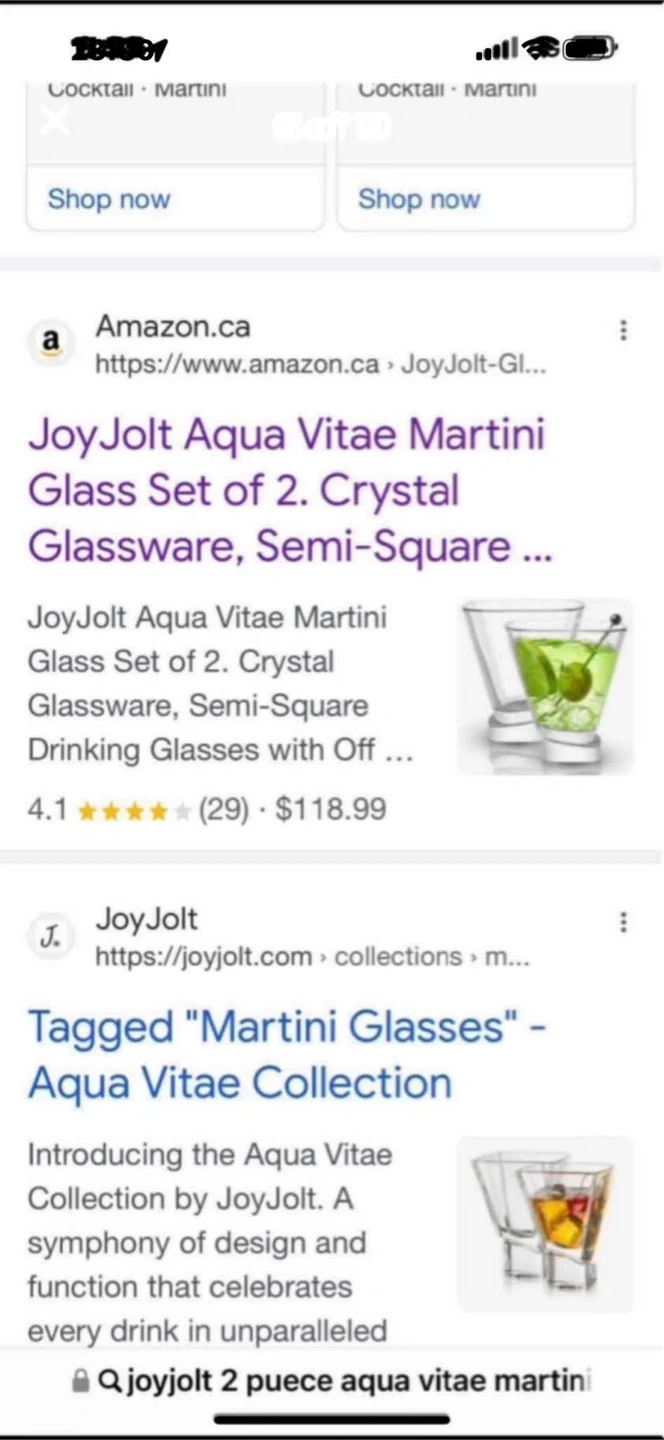Open the JoyJolt site header
This screenshot has height=1440, width=664.
[146, 919]
